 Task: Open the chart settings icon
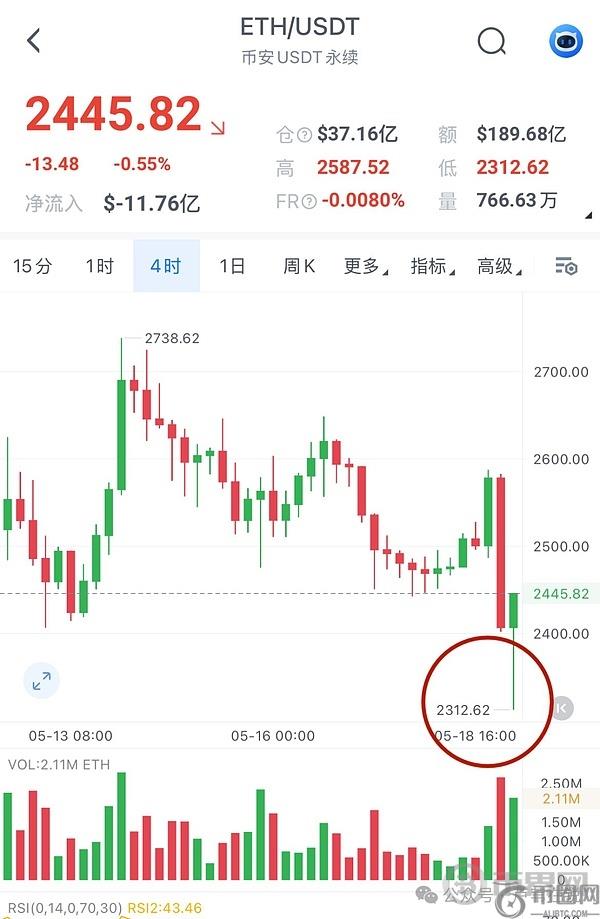point(567,266)
